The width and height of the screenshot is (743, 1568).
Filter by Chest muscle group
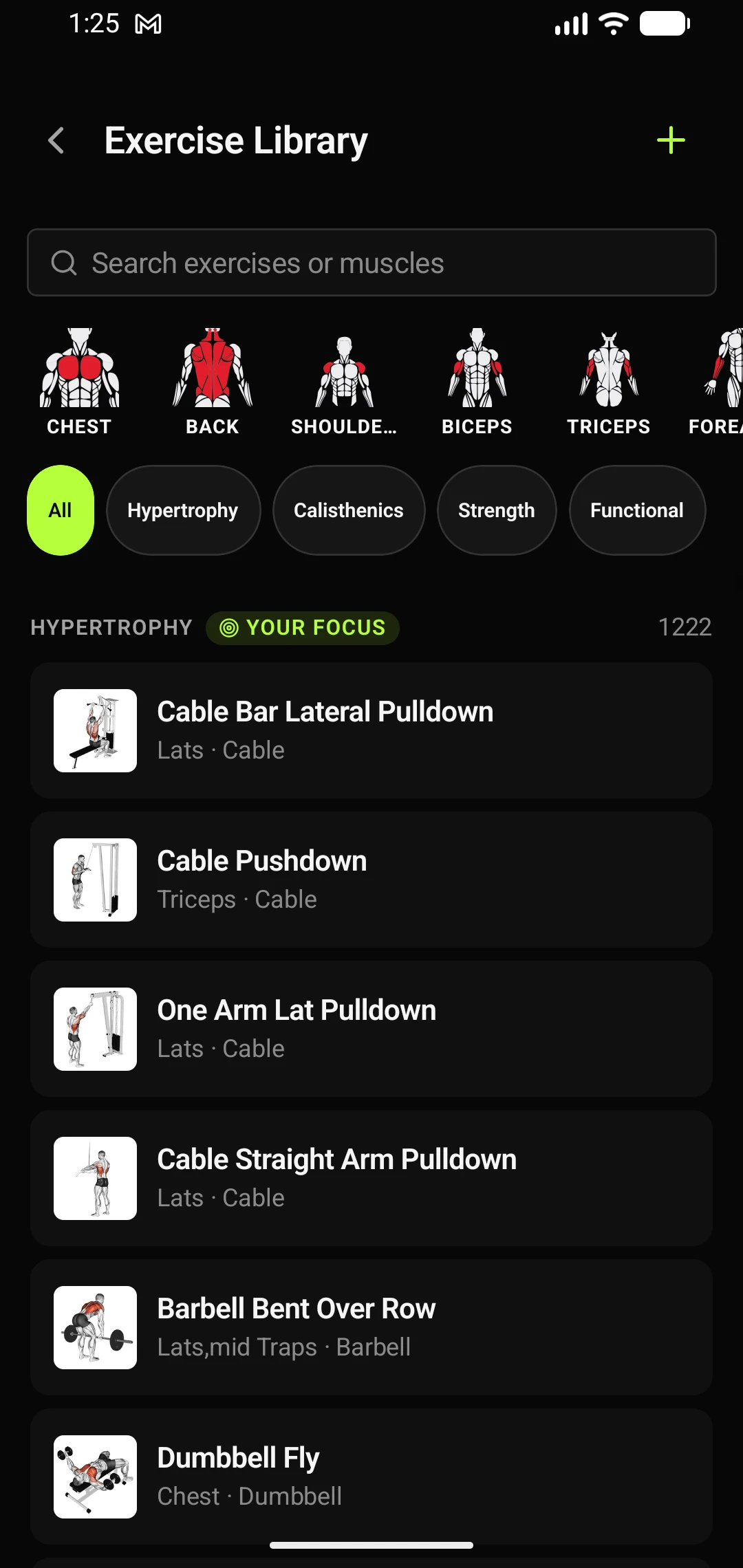(79, 382)
